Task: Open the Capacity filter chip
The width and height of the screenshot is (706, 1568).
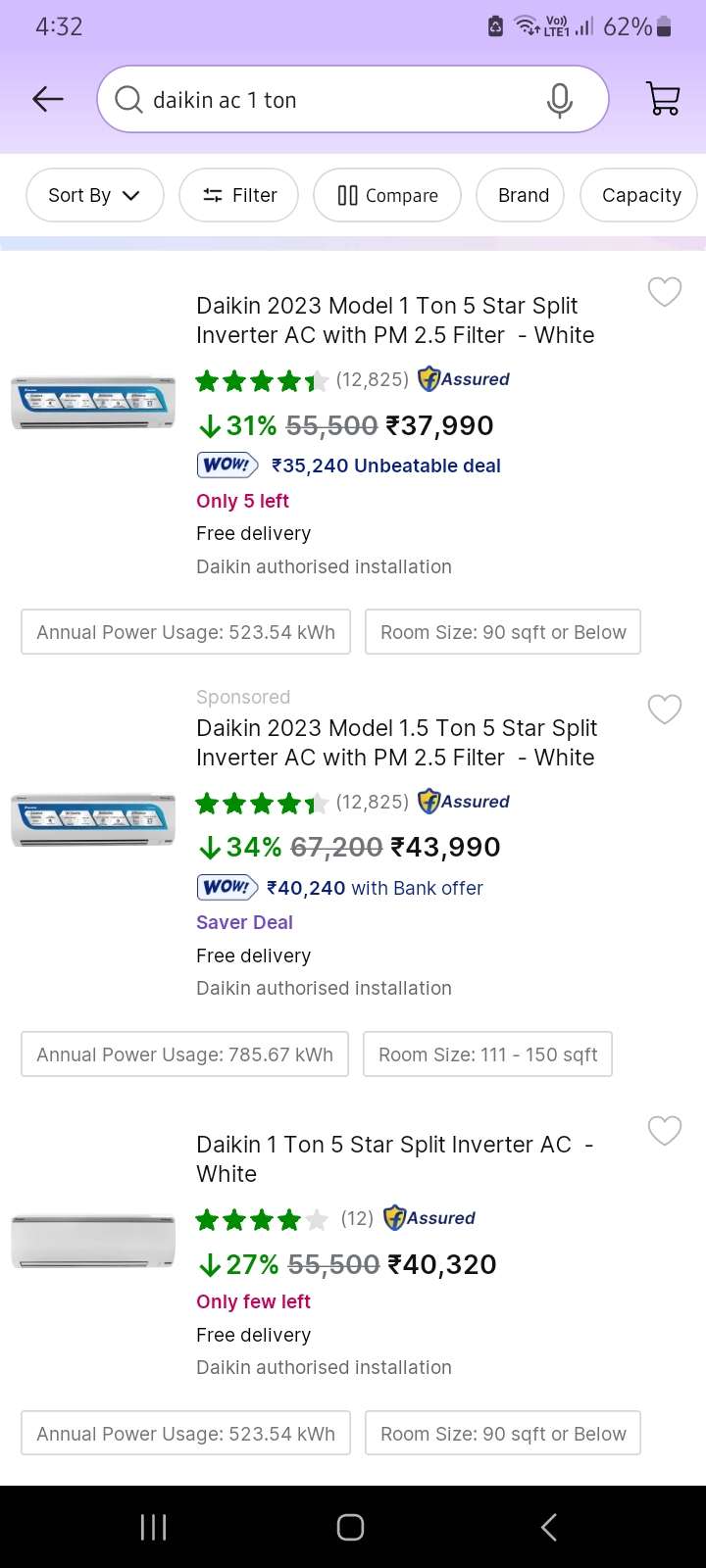Action: (x=640, y=195)
